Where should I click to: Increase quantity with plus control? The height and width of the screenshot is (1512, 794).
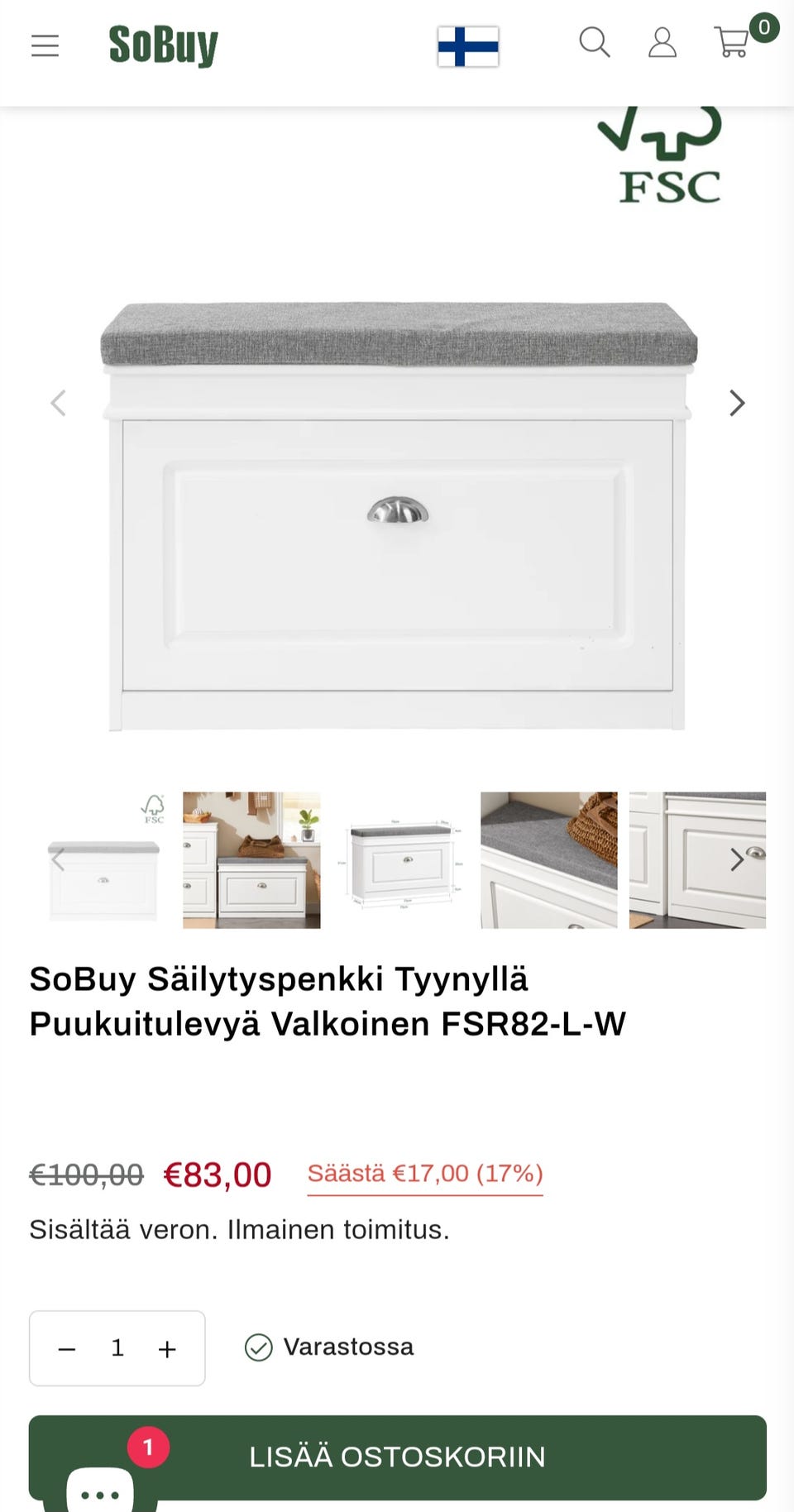[x=167, y=1347]
